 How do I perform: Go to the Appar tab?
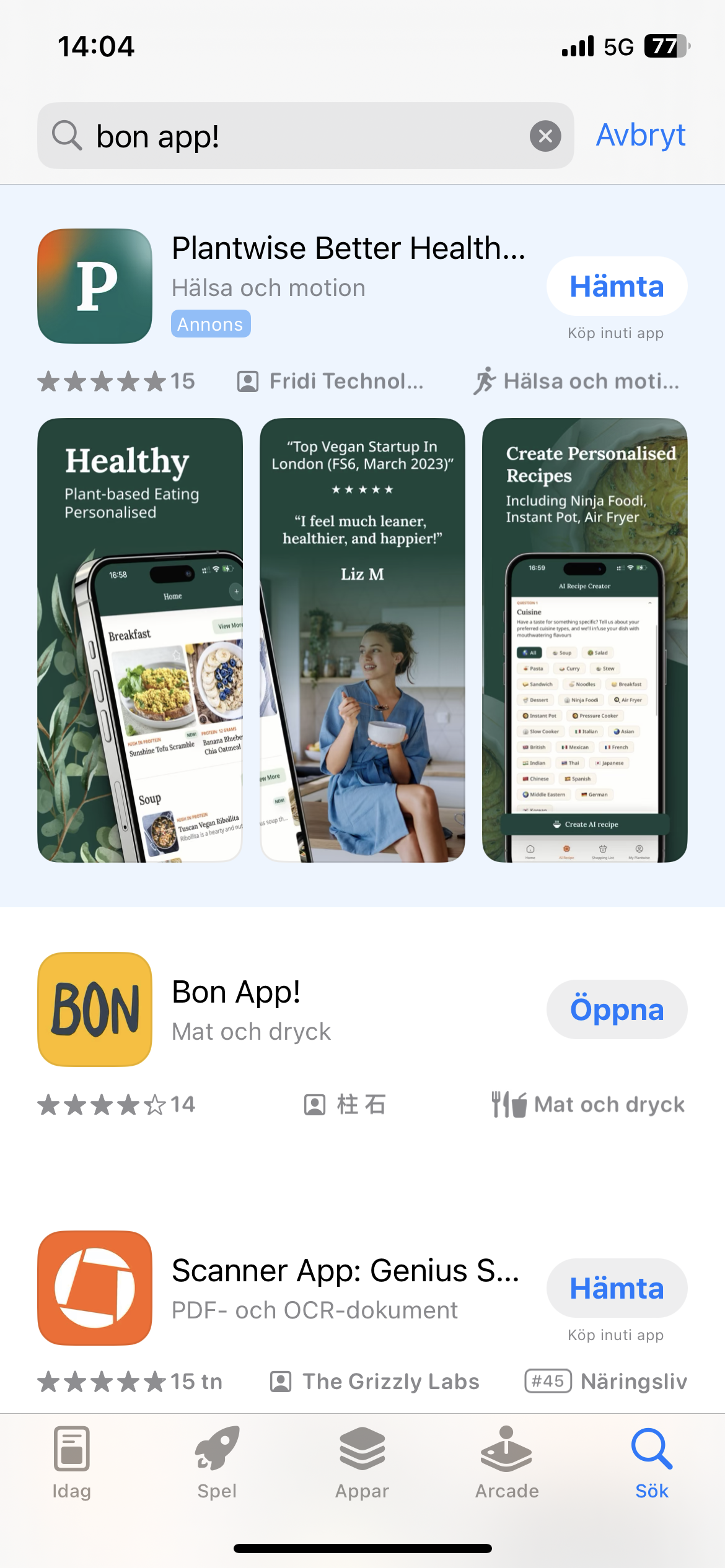[x=362, y=1463]
